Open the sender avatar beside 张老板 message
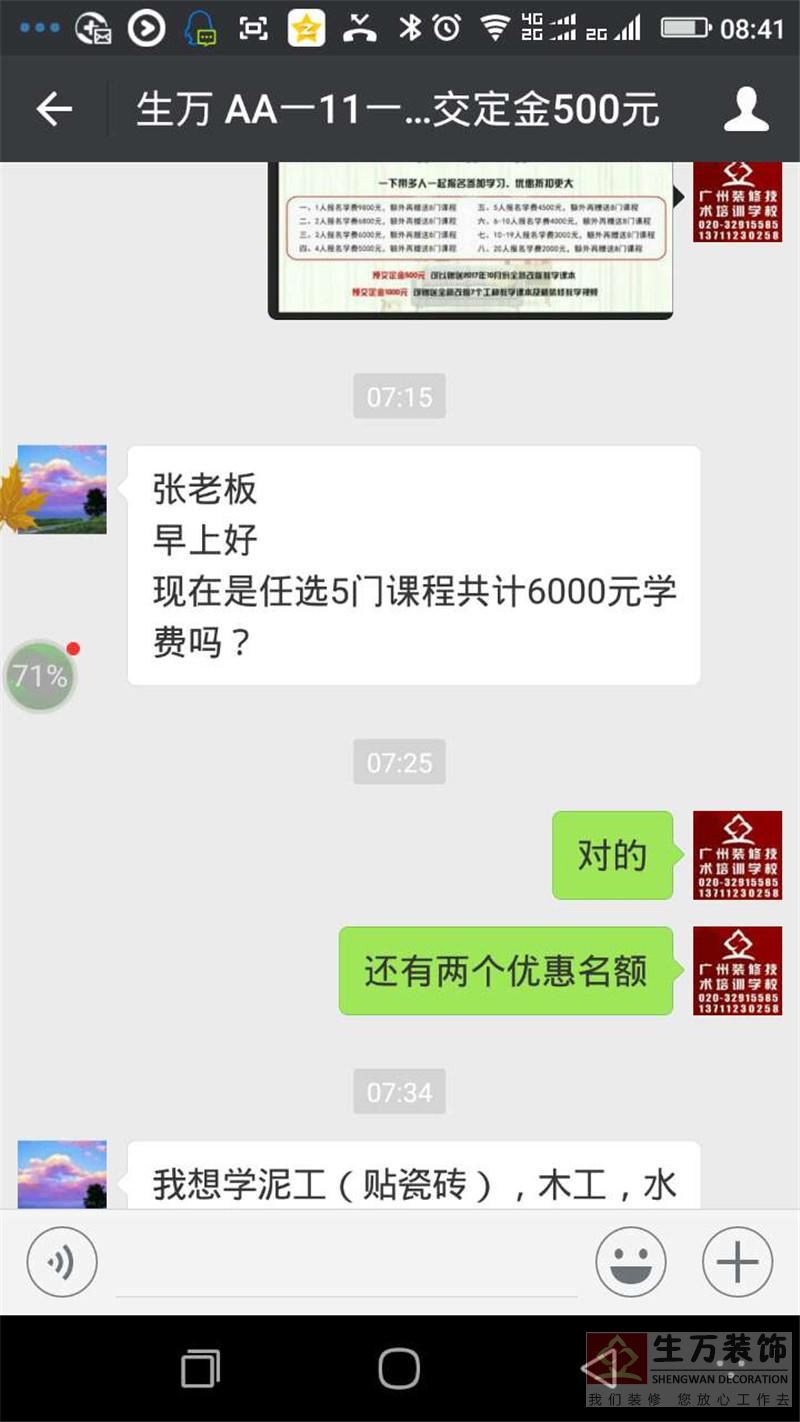 click(x=62, y=489)
